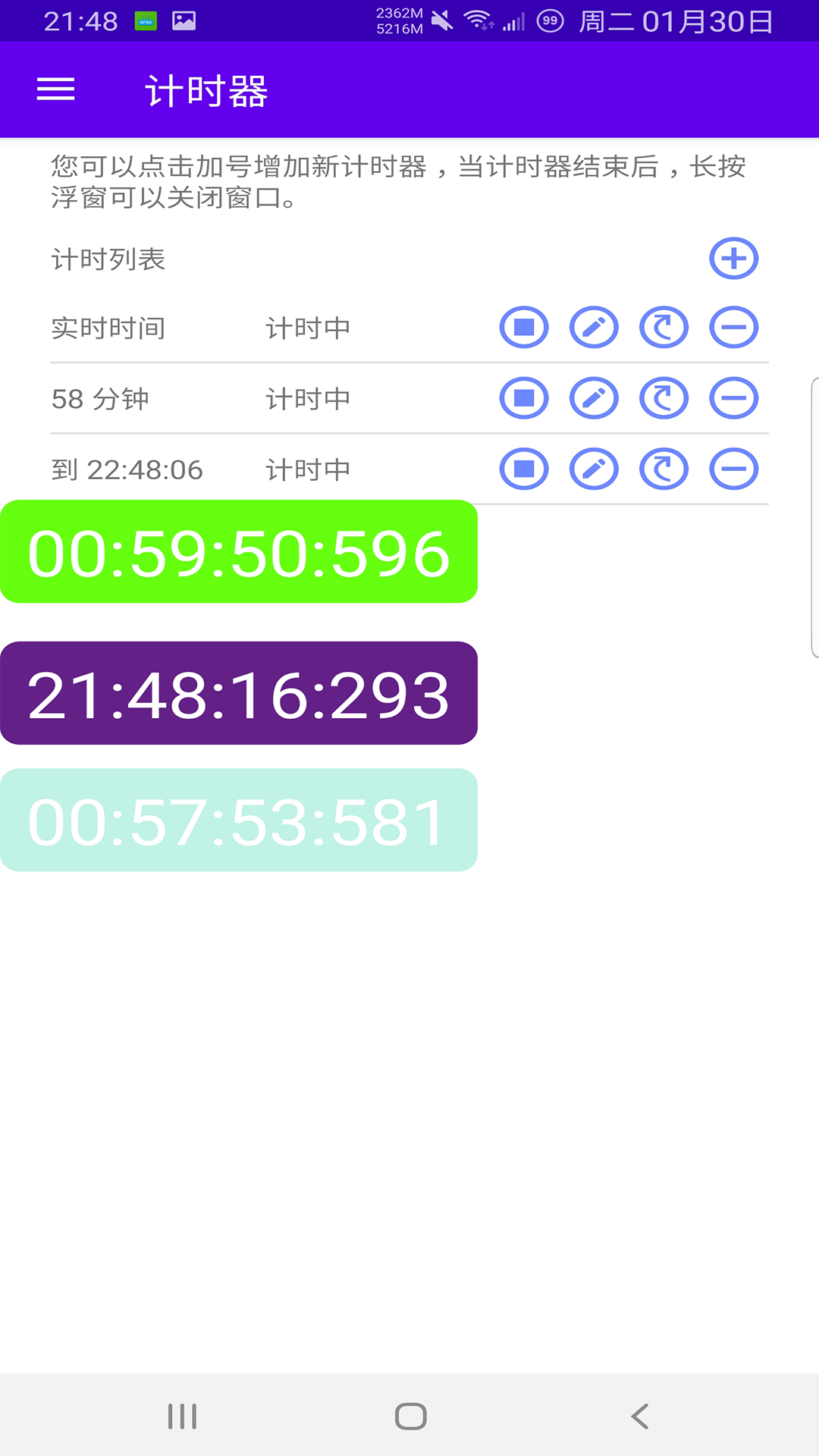This screenshot has height=1456, width=819.
Task: Stop the 到 22:48:06 timer
Action: [x=523, y=469]
